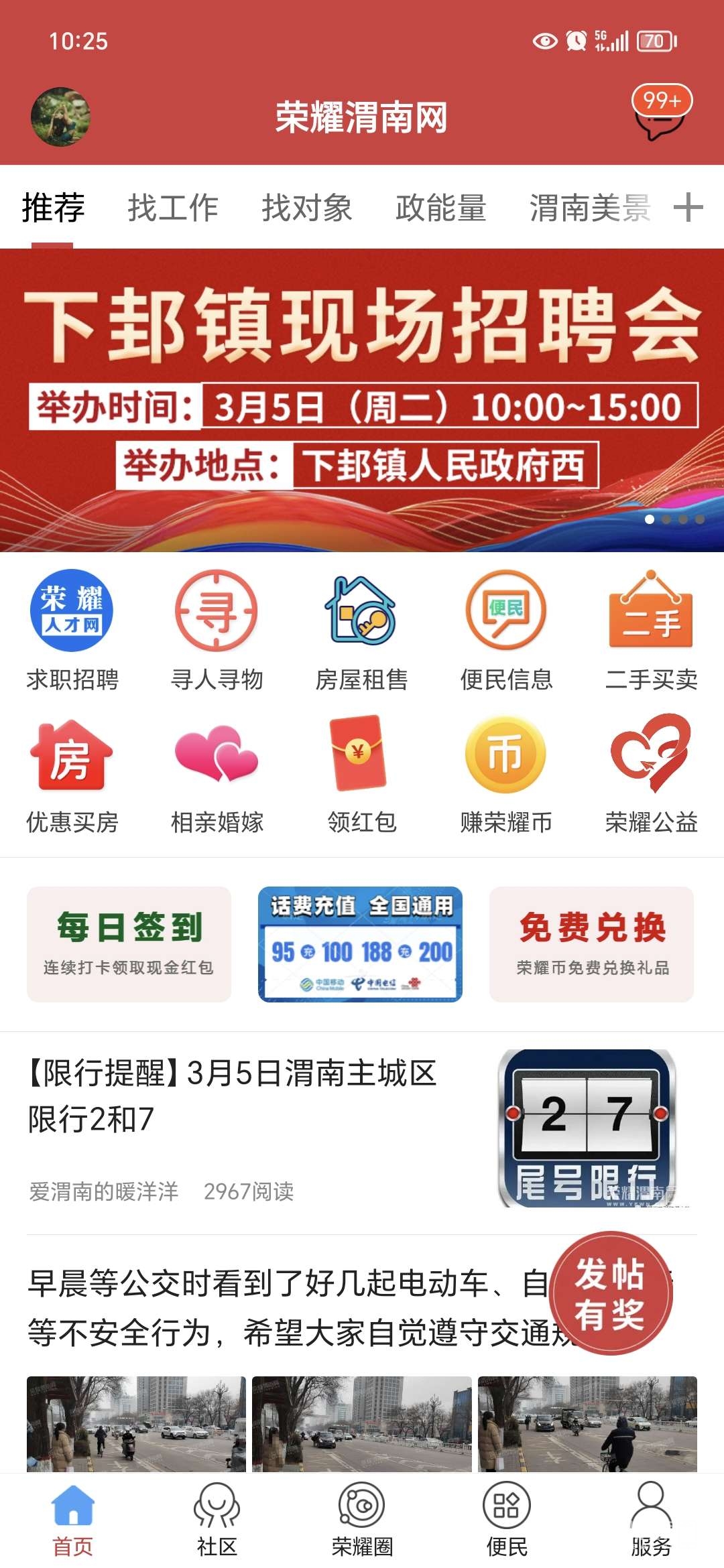Open the profile avatar
724x1568 pixels.
61,117
